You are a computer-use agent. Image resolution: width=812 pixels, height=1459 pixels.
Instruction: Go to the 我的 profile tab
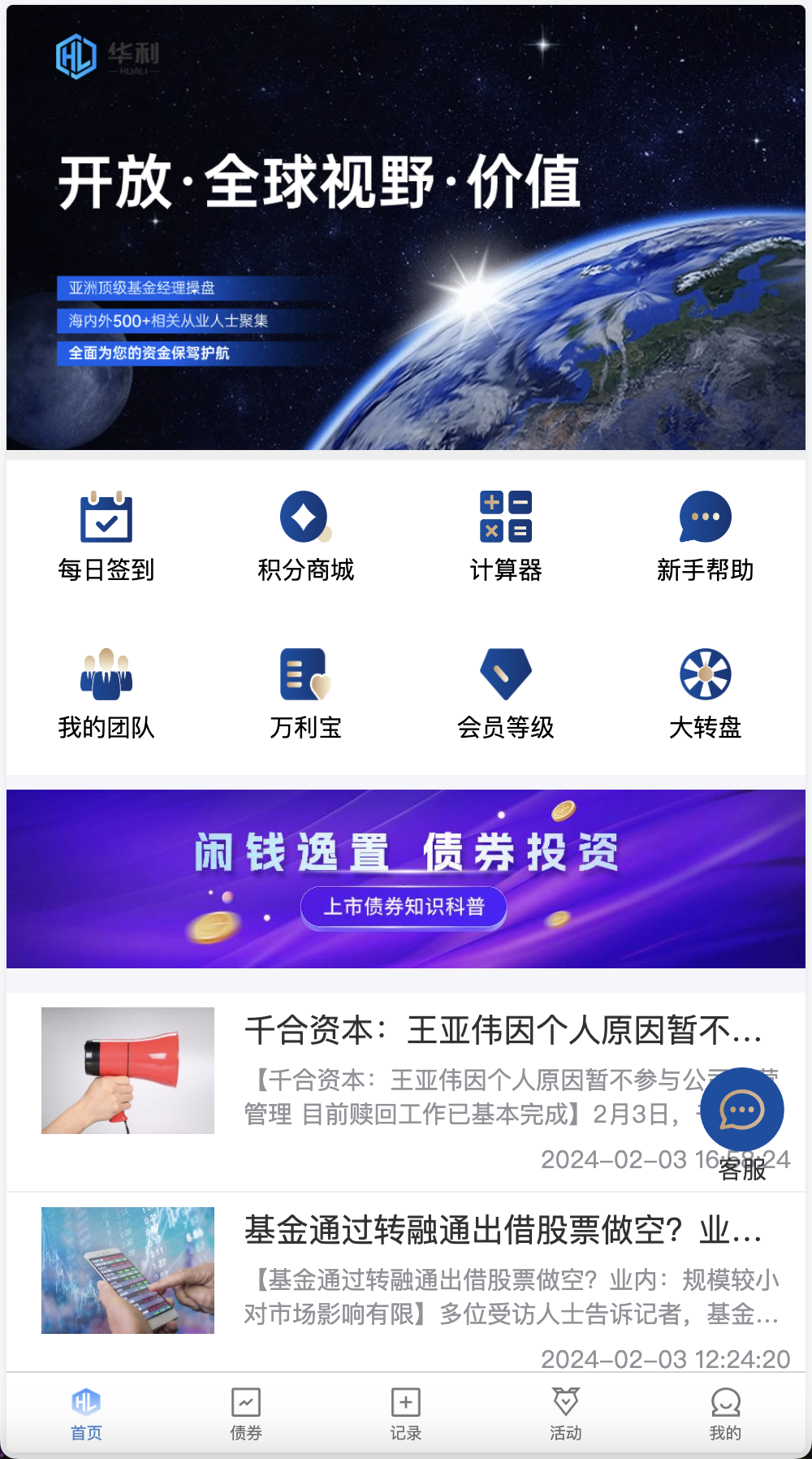[726, 1414]
